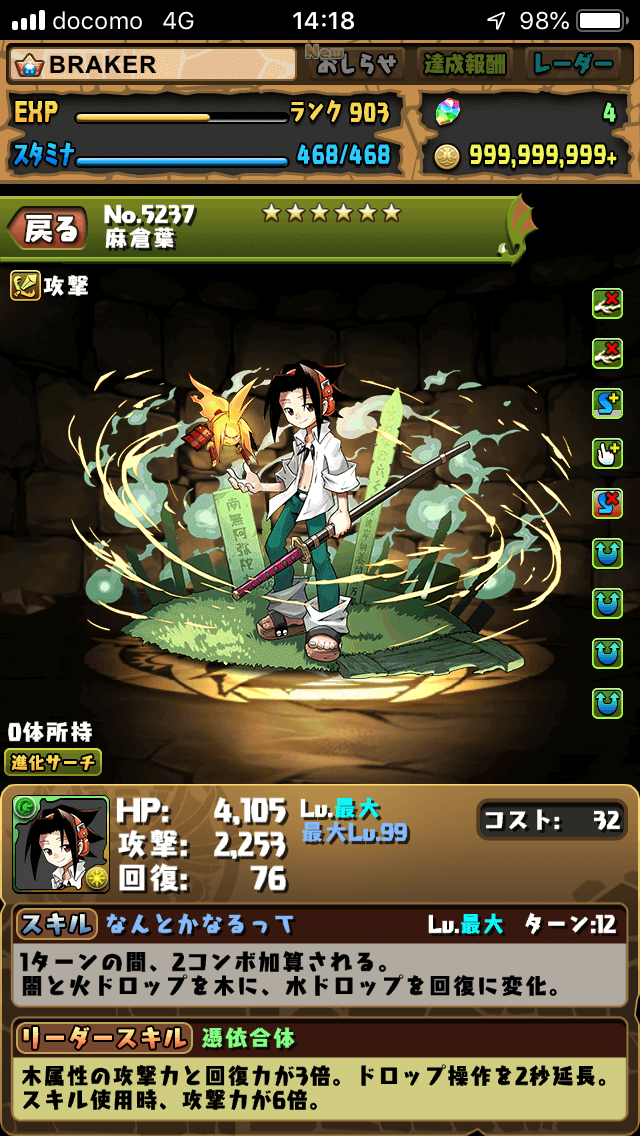640x1136 pixels.
Task: Tap the top awakening skill icon
Action: pos(607,304)
